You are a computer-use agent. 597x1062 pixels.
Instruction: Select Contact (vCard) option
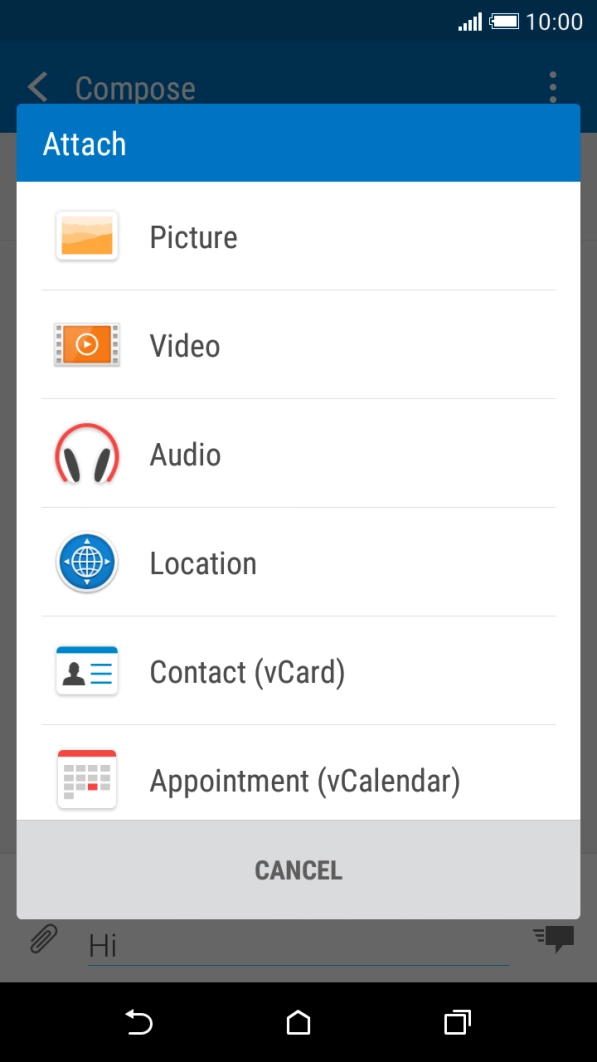coord(298,671)
